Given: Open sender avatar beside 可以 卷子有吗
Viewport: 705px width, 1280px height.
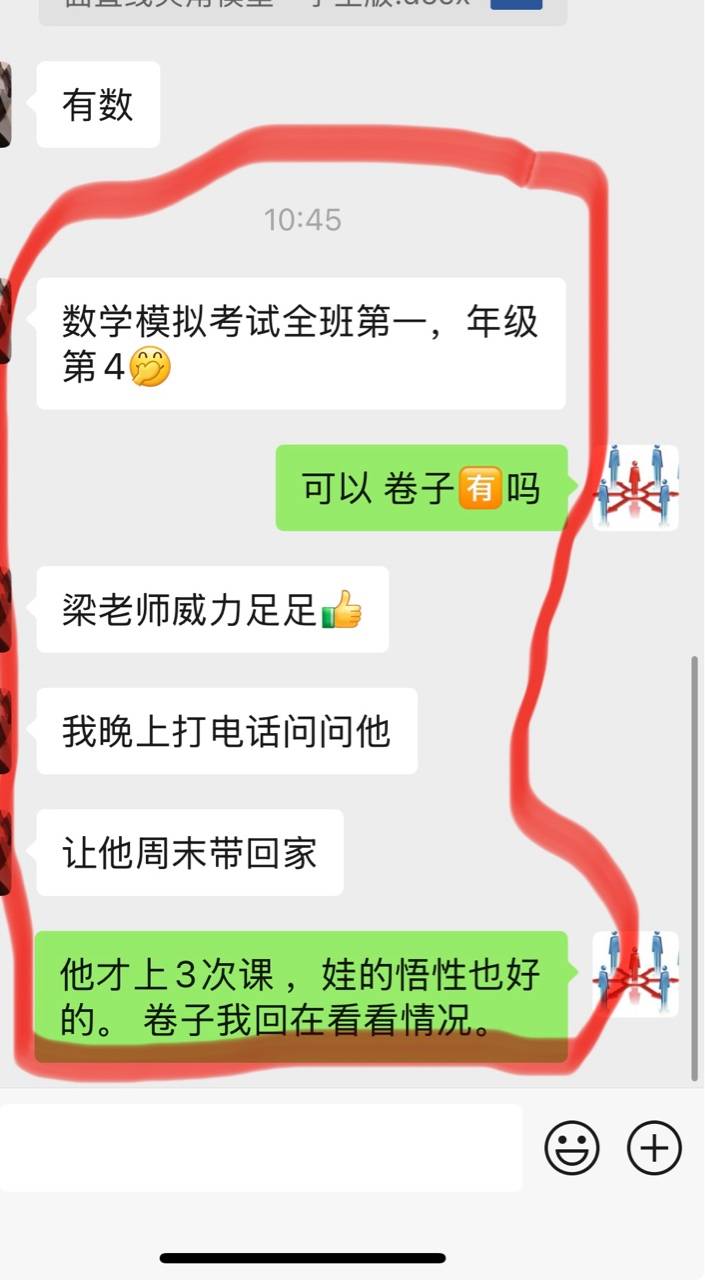Looking at the screenshot, I should pos(636,488).
